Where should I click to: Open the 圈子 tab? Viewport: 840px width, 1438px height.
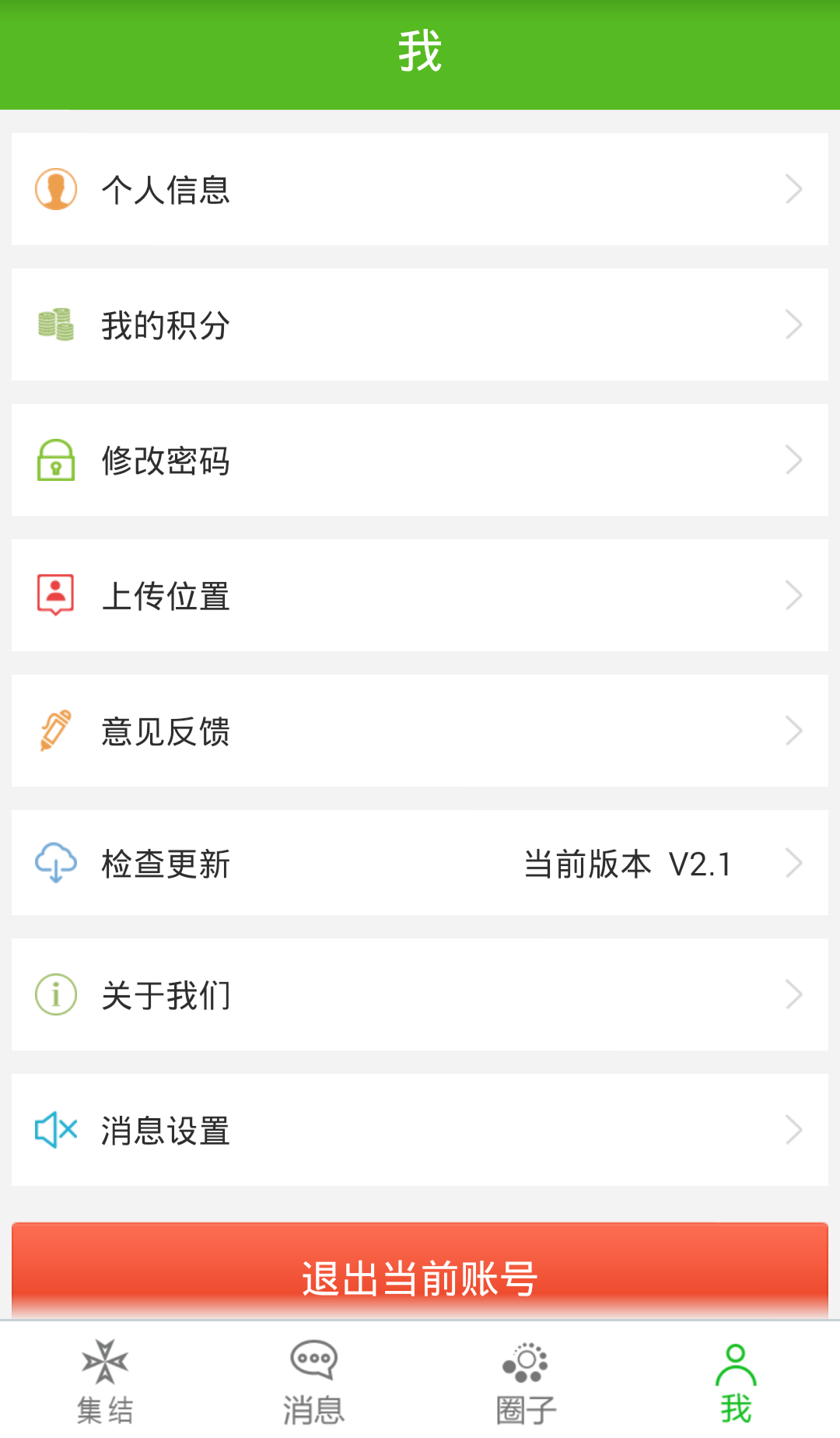pyautogui.click(x=526, y=1382)
